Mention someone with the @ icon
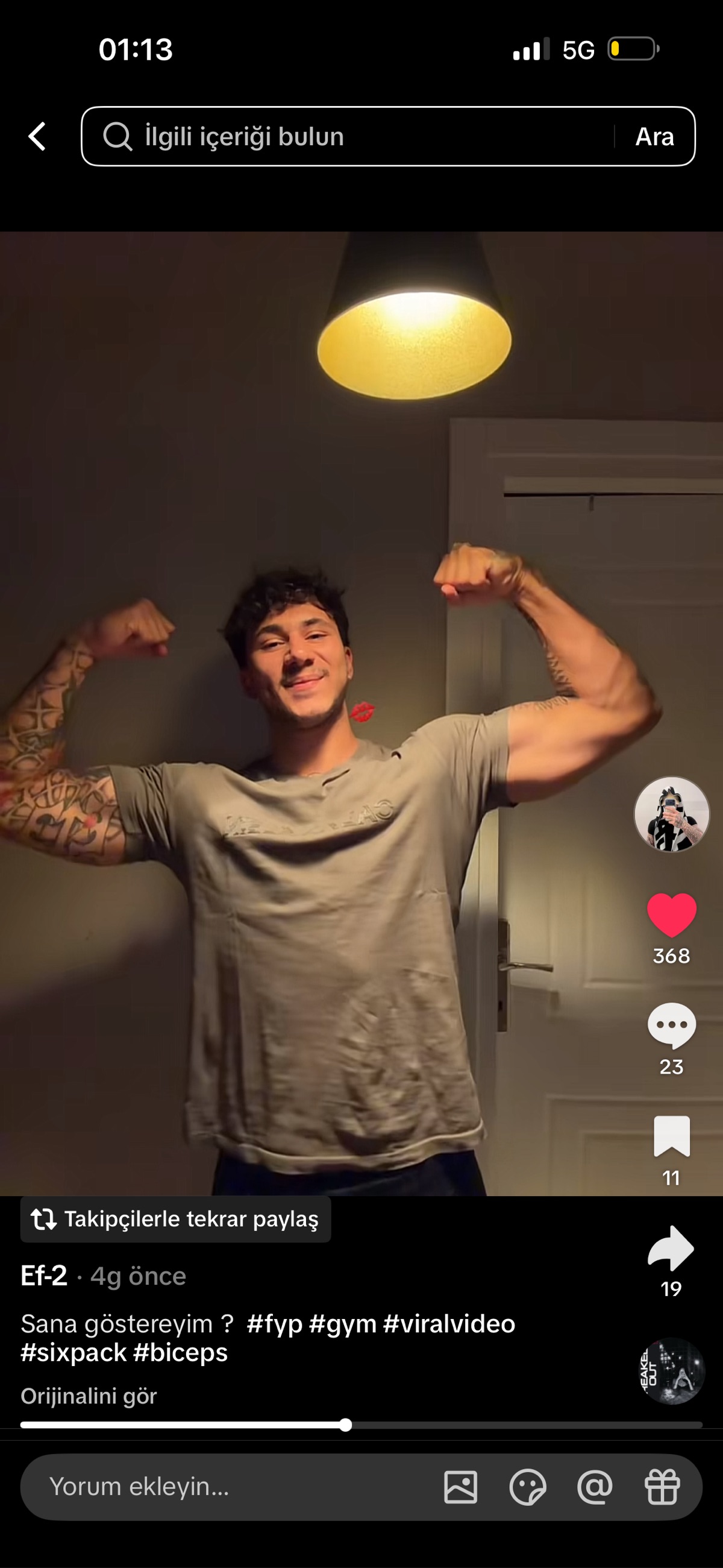Image resolution: width=723 pixels, height=1568 pixels. [x=595, y=1487]
